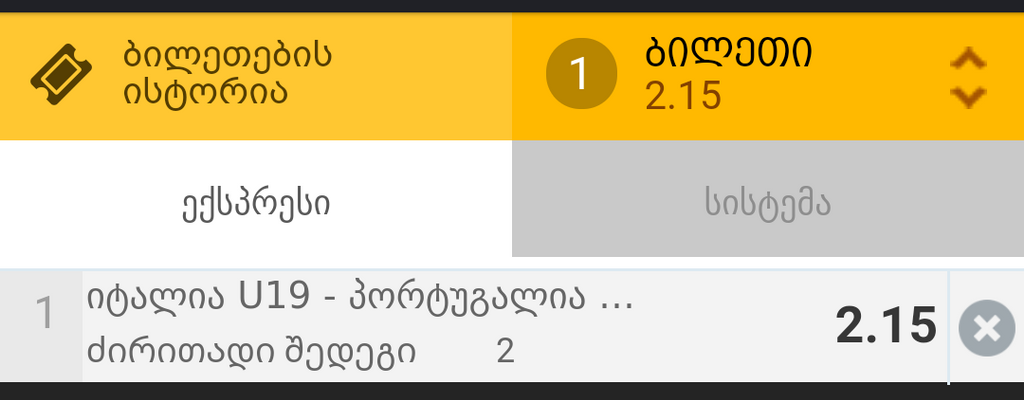Open the იტალია U19 - პორტუგალია match row
This screenshot has width=1024, height=400.
450,326
